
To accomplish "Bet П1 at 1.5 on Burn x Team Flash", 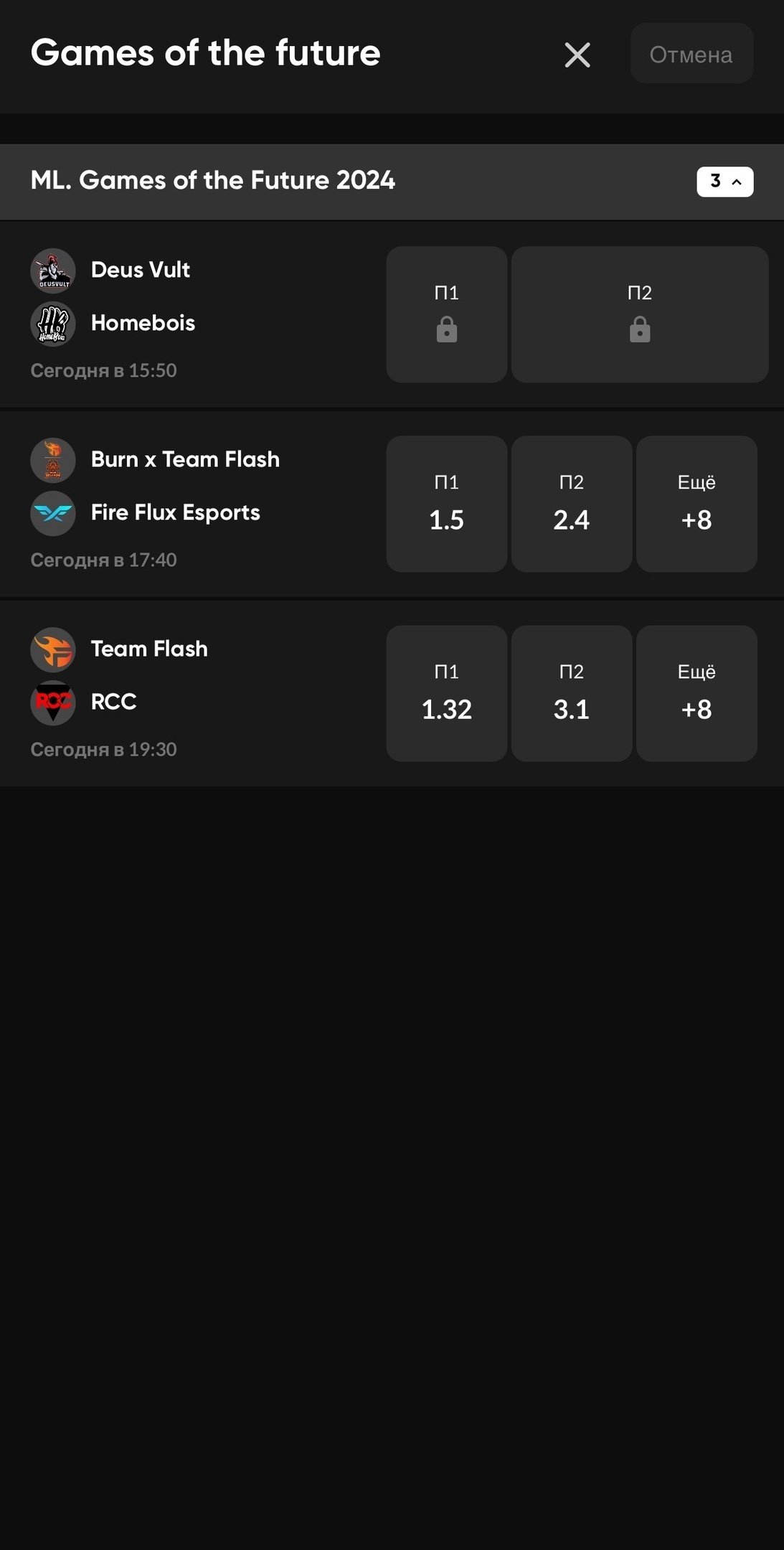I will click(446, 504).
